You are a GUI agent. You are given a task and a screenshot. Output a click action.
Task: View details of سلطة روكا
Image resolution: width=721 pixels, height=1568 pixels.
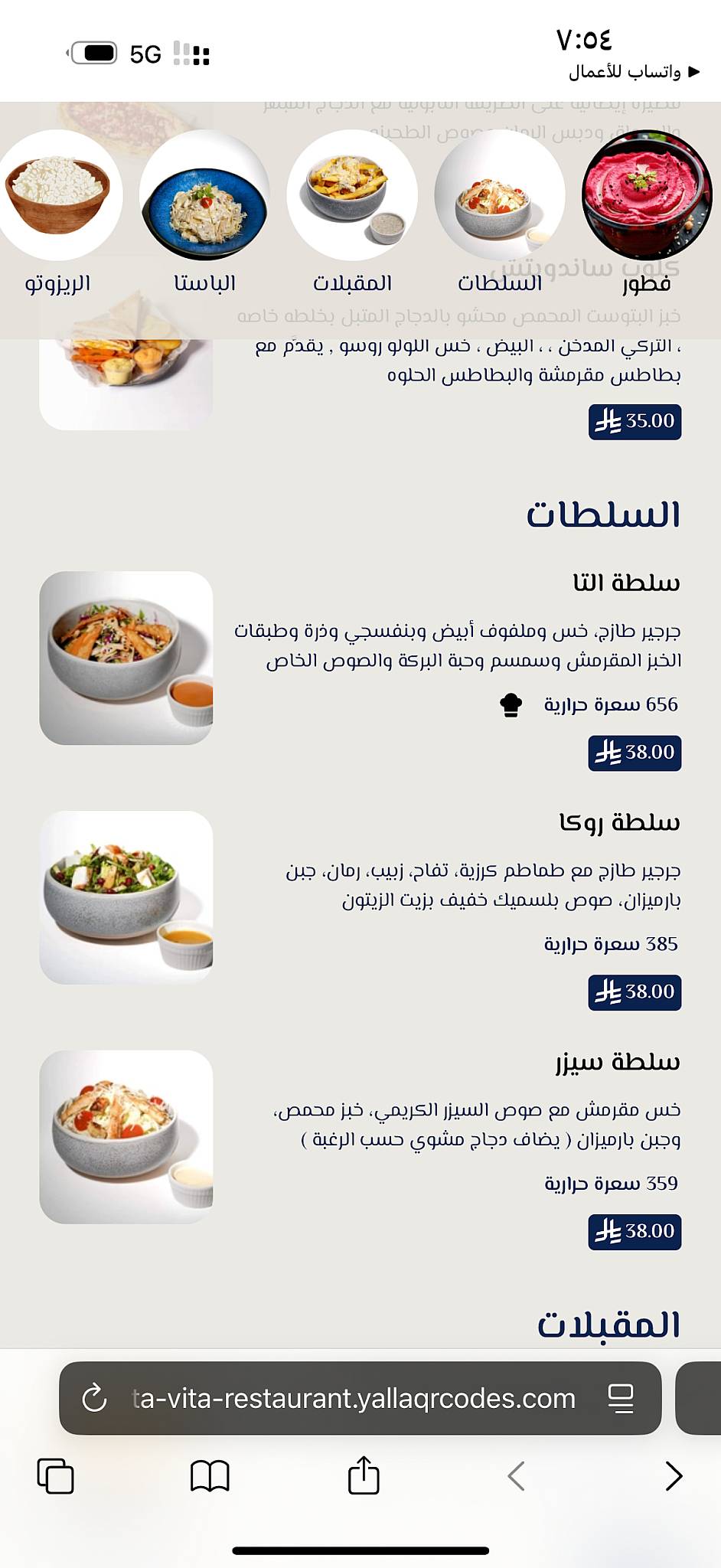coord(620,822)
